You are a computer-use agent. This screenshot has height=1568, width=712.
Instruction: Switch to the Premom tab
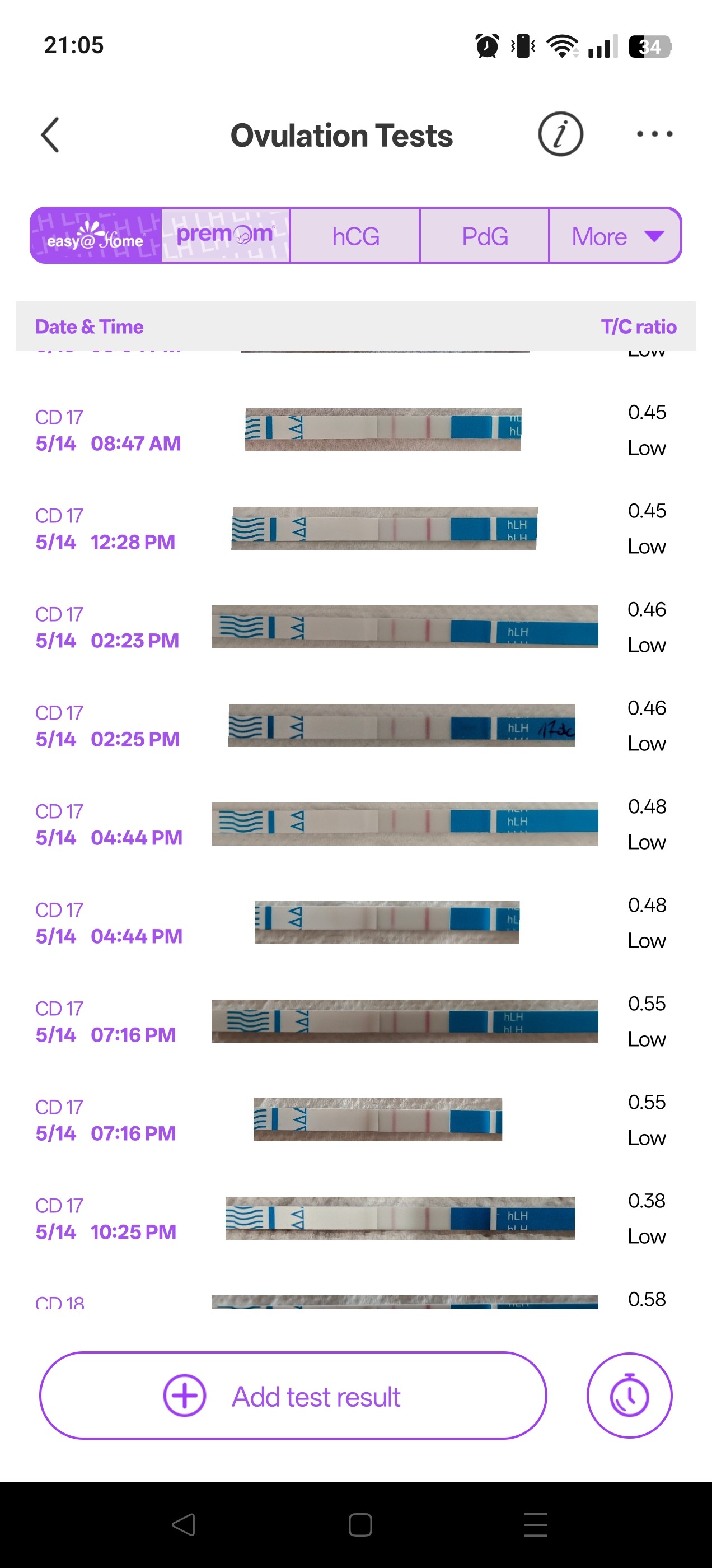pos(225,236)
